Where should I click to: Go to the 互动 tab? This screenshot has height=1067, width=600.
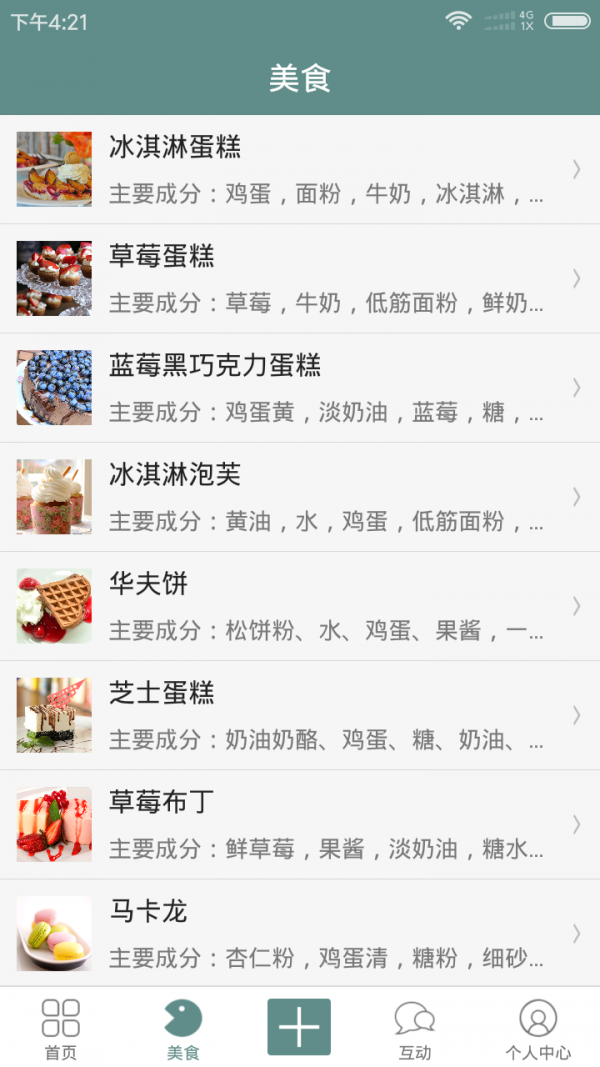click(x=415, y=1028)
